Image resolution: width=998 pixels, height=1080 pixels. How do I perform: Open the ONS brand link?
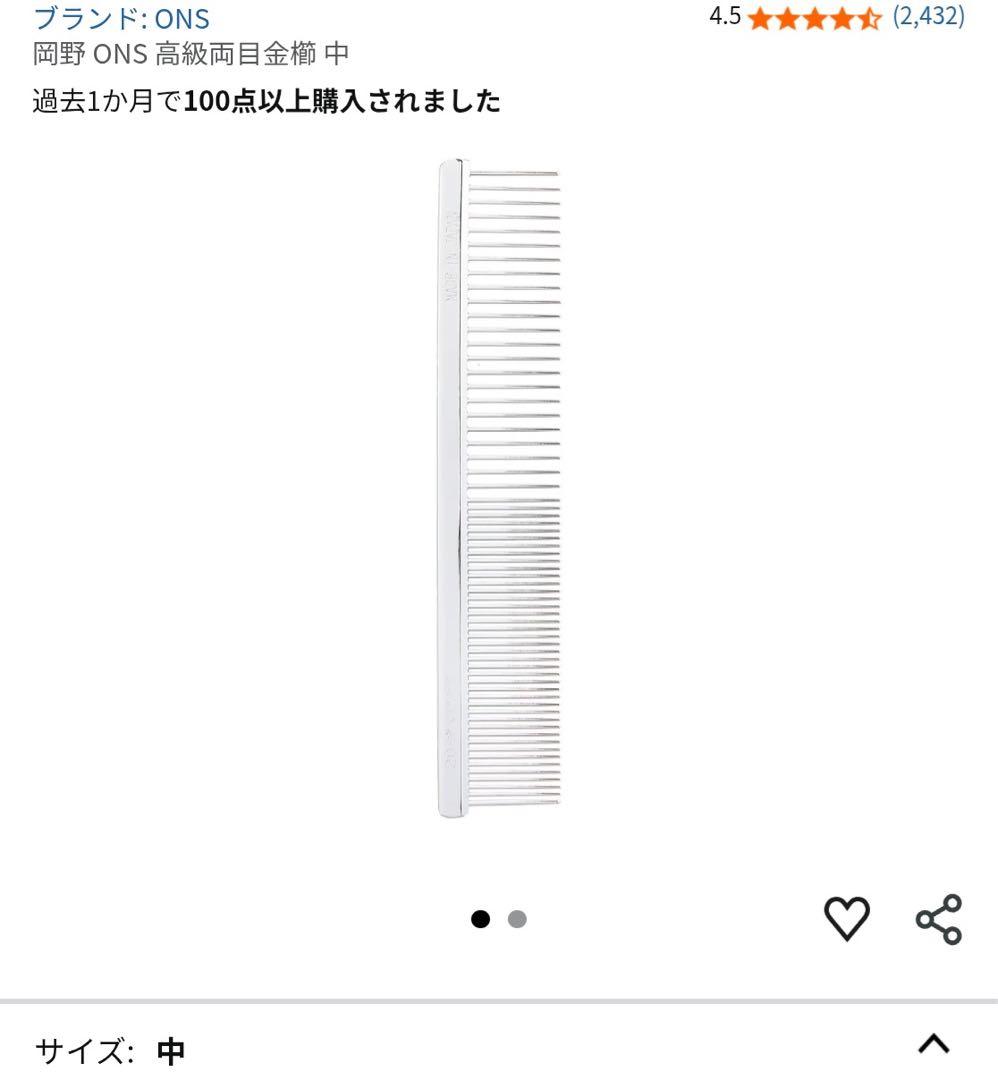tap(122, 18)
